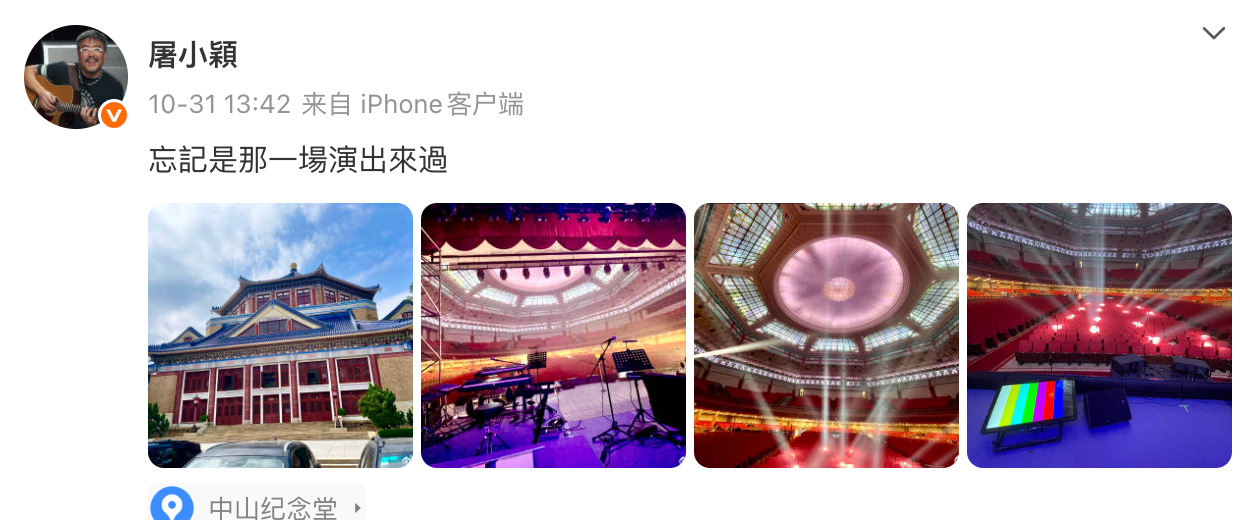View the stage with keyboards photo
Viewport: 1254px width, 520px height.
tap(553, 335)
